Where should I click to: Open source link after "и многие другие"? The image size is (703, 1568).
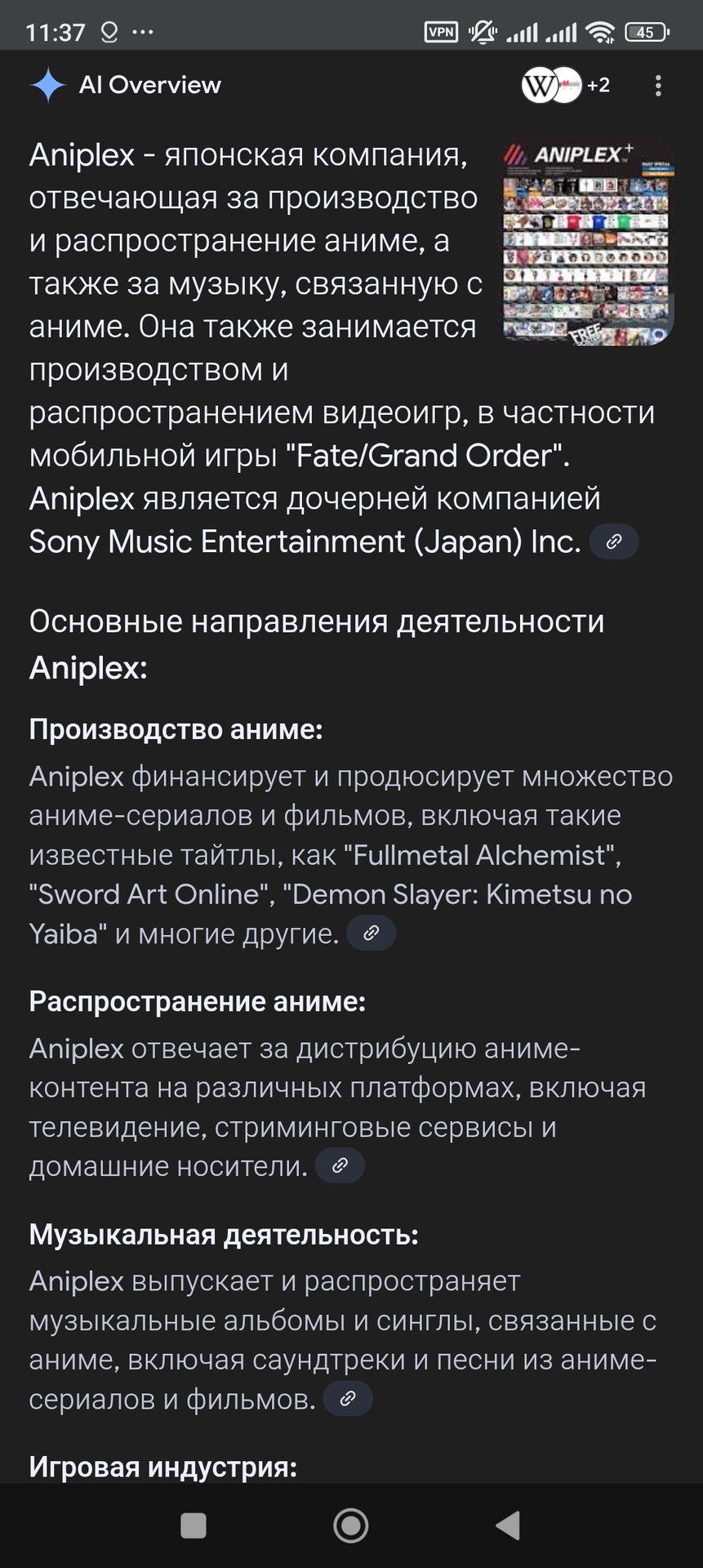pyautogui.click(x=372, y=933)
